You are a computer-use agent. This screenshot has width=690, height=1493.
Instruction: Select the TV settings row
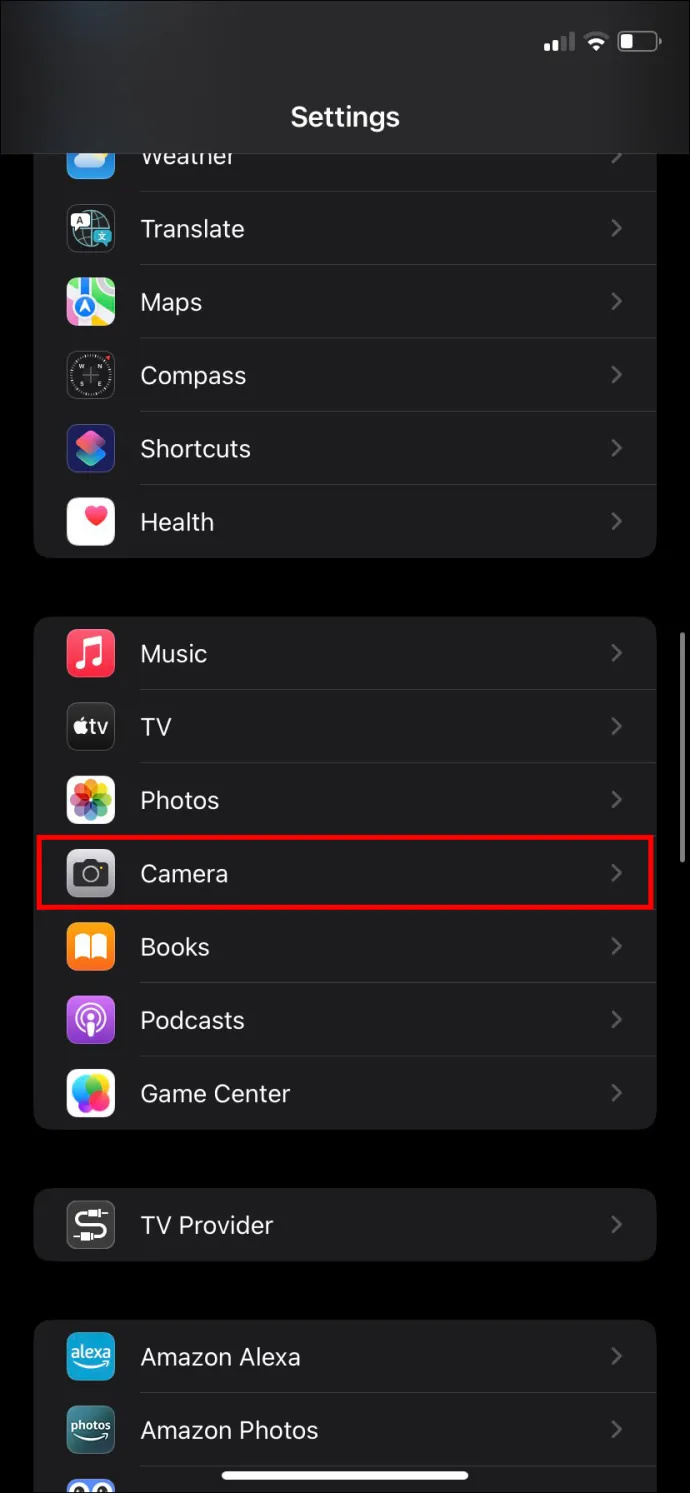pyautogui.click(x=345, y=727)
